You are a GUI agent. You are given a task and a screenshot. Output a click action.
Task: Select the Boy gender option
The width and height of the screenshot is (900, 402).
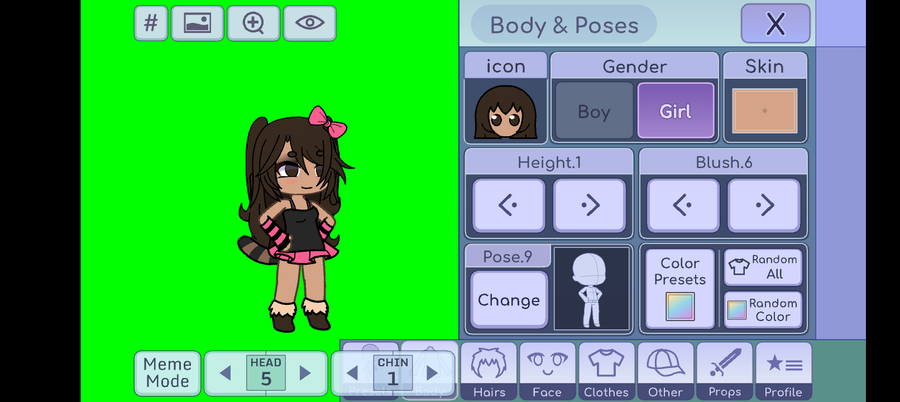tap(594, 111)
